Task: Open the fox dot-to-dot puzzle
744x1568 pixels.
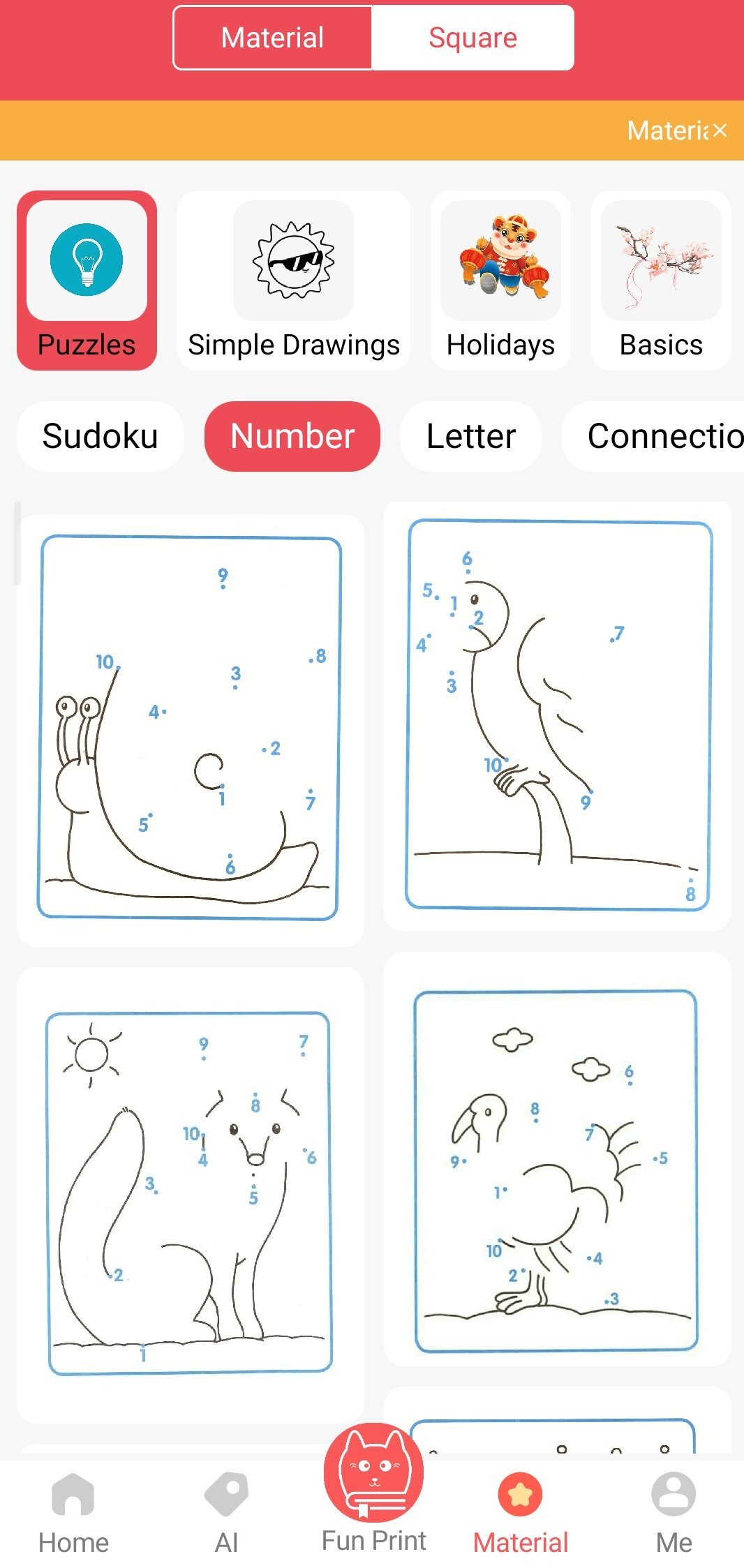Action: click(x=189, y=1193)
